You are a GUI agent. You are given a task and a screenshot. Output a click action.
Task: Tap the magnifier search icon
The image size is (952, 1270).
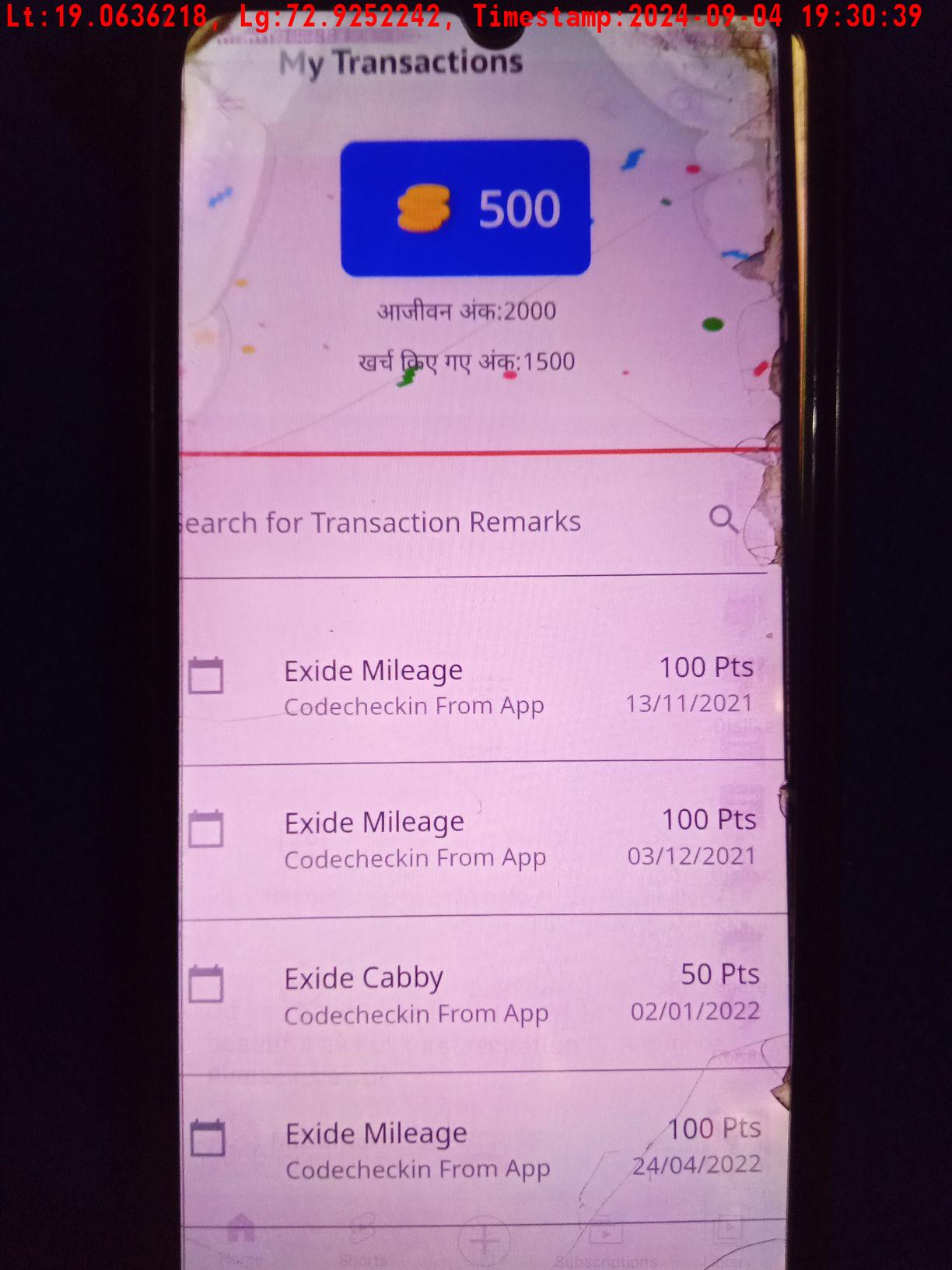723,519
